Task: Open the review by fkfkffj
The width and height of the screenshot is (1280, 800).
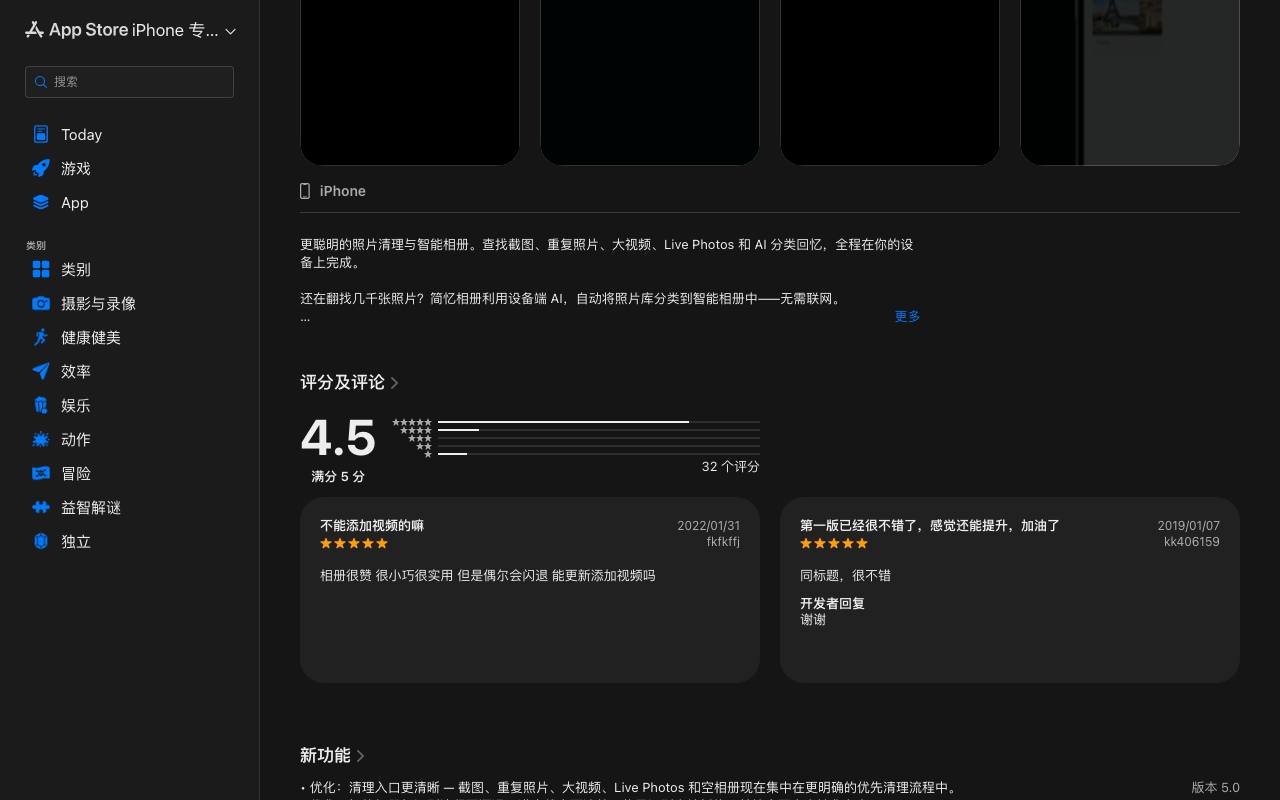Action: [x=530, y=590]
